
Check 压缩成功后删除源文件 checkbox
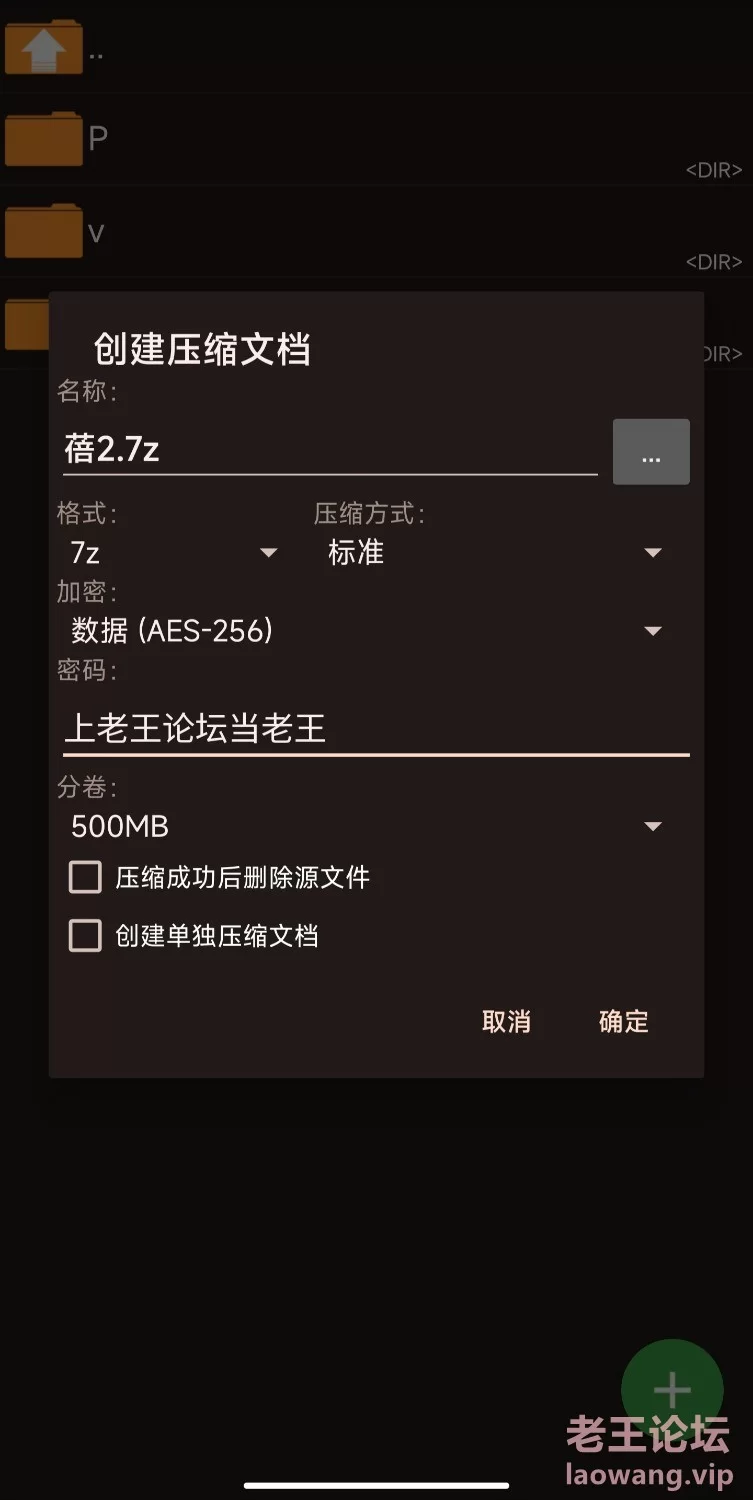point(86,878)
